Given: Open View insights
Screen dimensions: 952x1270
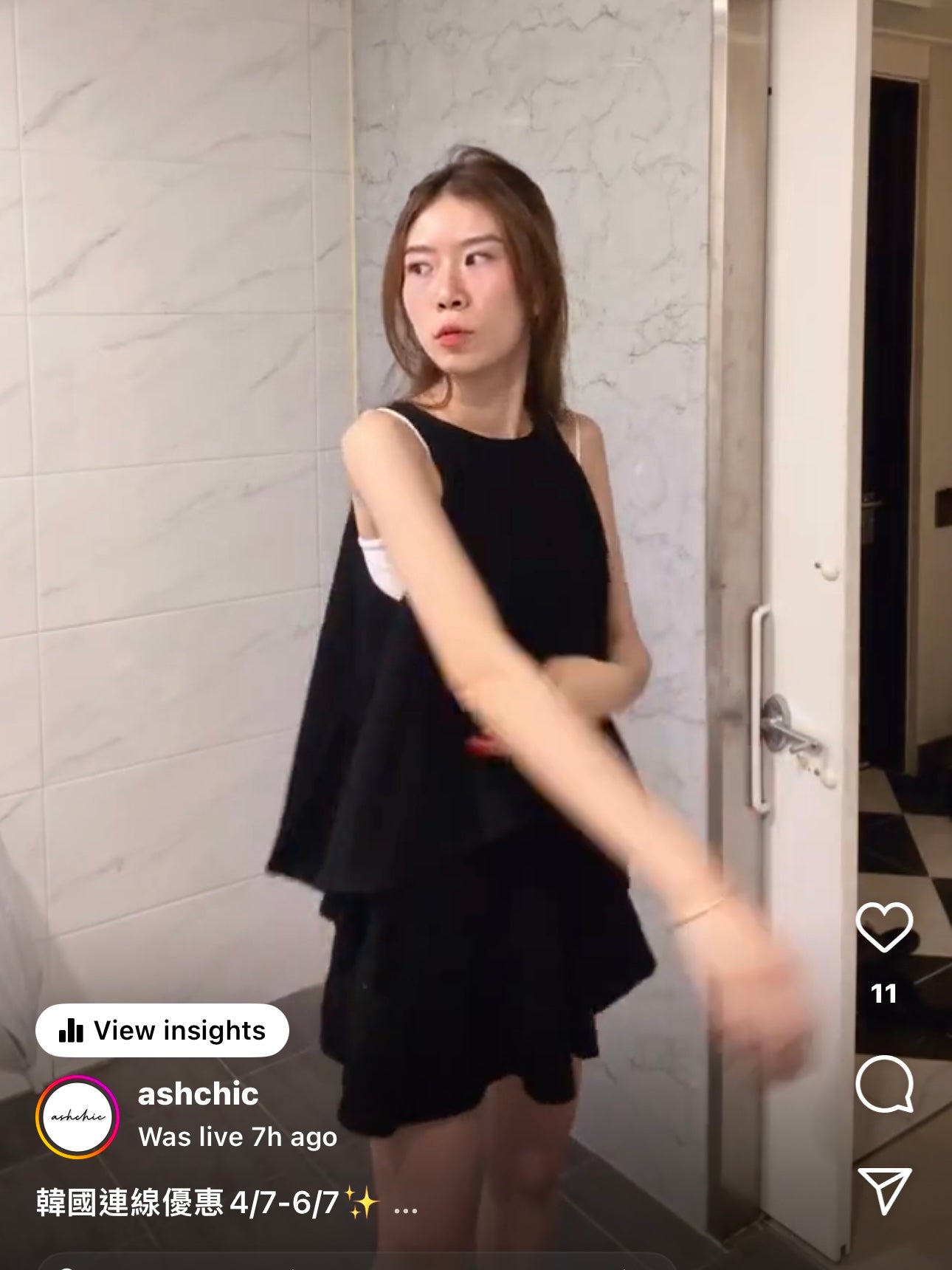Looking at the screenshot, I should pos(162,1030).
